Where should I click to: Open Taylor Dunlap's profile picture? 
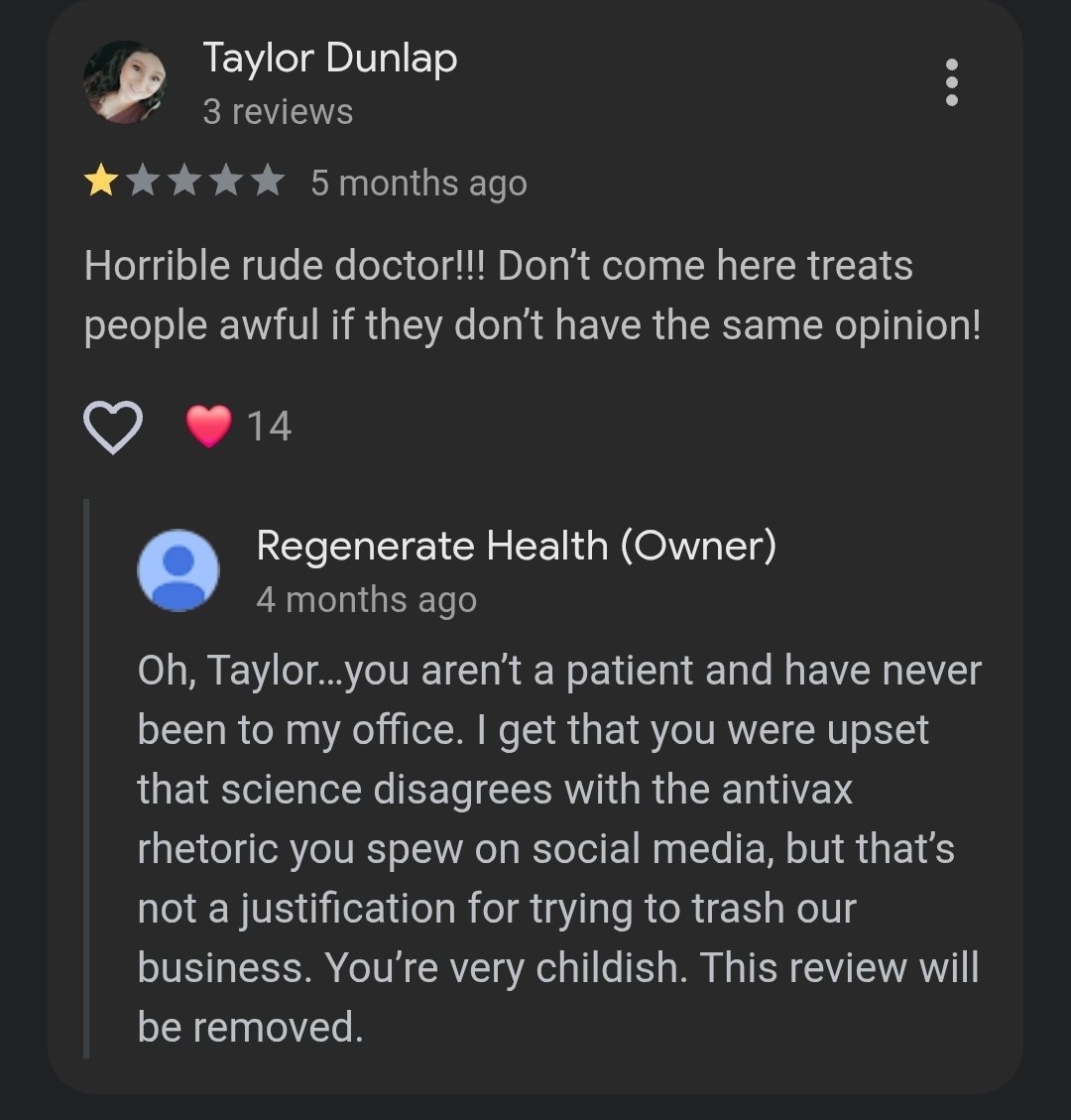coord(125,82)
